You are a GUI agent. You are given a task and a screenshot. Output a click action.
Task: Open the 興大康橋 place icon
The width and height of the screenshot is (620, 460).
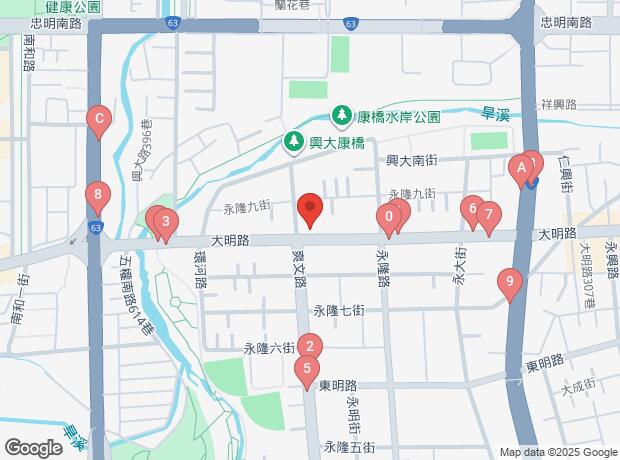pos(295,142)
